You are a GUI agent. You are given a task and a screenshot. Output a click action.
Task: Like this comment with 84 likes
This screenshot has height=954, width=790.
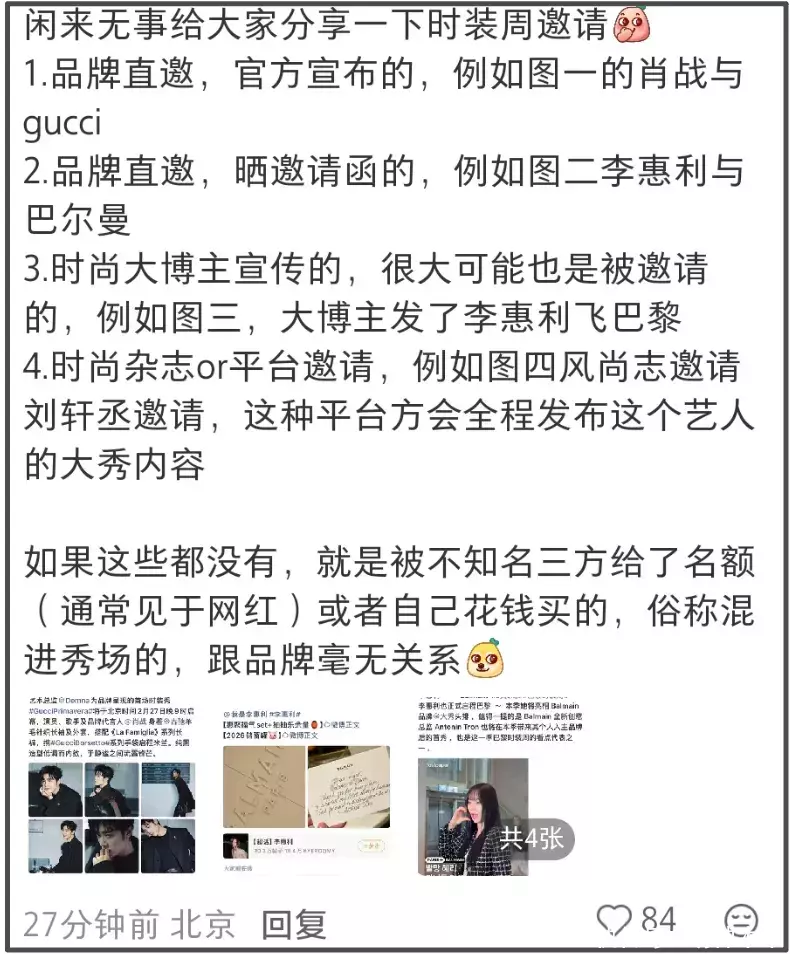614,920
